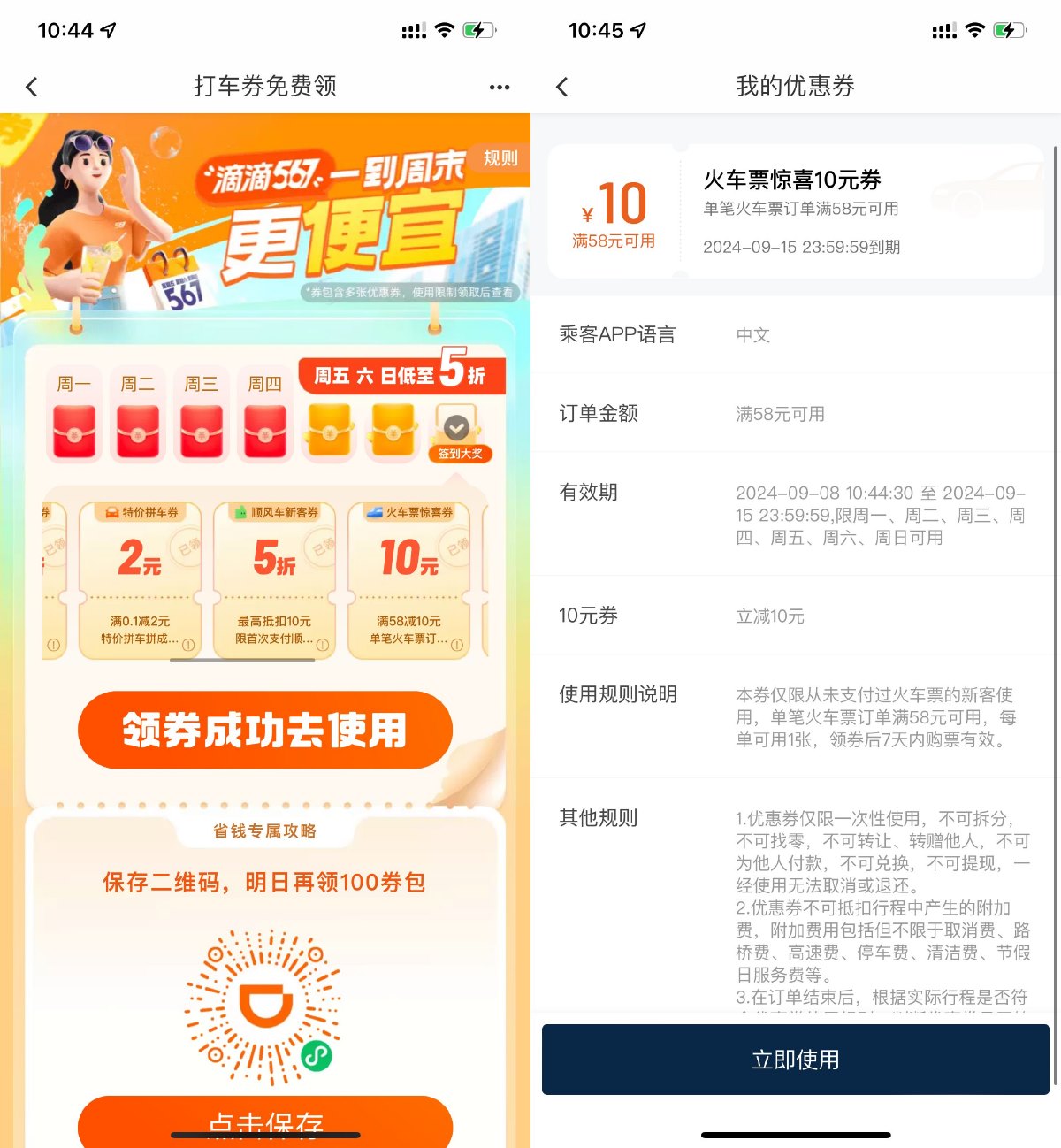
Task: View info icon on 火车票惊喜券 card
Action: pyautogui.click(x=457, y=645)
